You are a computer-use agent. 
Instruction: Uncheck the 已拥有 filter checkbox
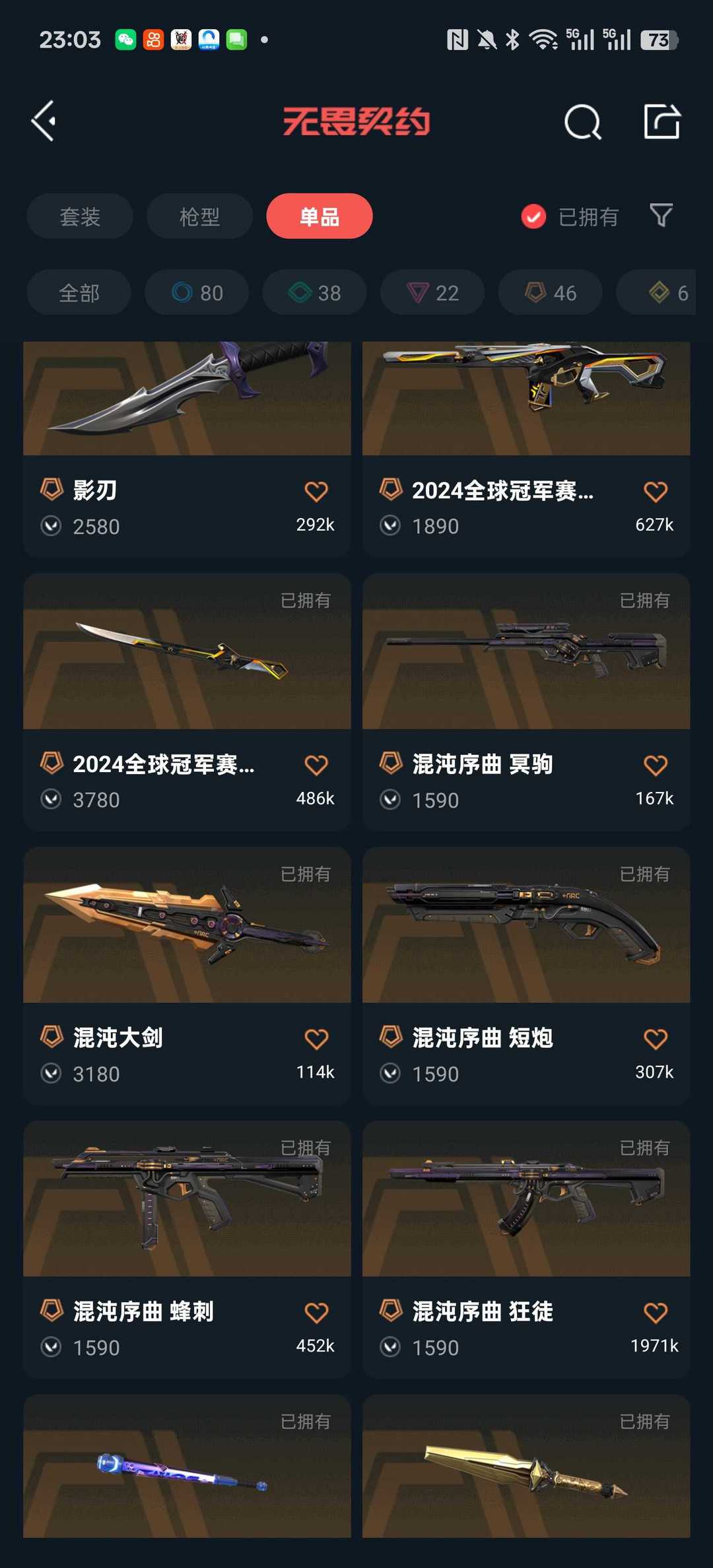[x=533, y=216]
